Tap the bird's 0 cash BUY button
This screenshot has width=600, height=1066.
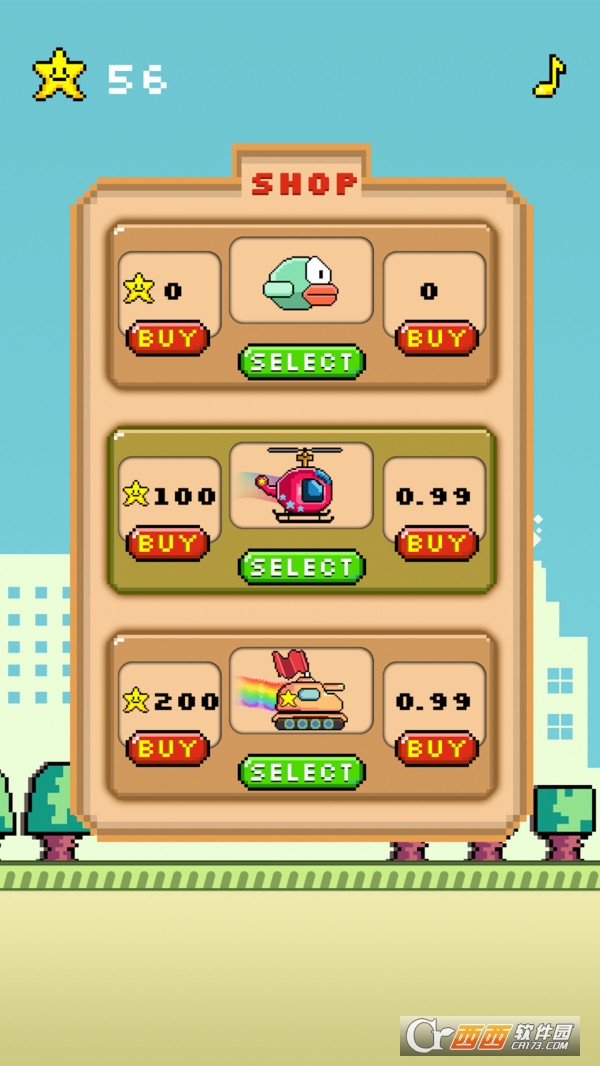tap(437, 338)
